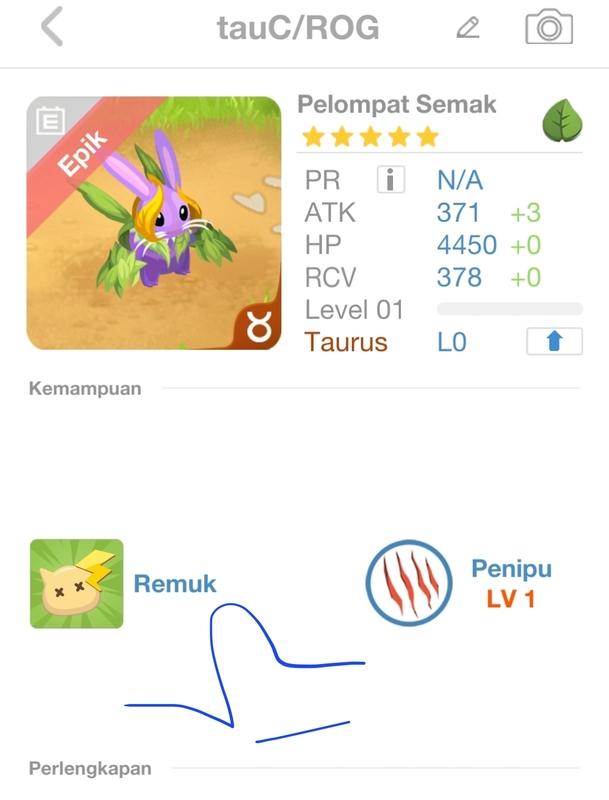View the Penipu LV 1 ability
Image resolution: width=609 pixels, height=800 pixels.
tap(410, 584)
